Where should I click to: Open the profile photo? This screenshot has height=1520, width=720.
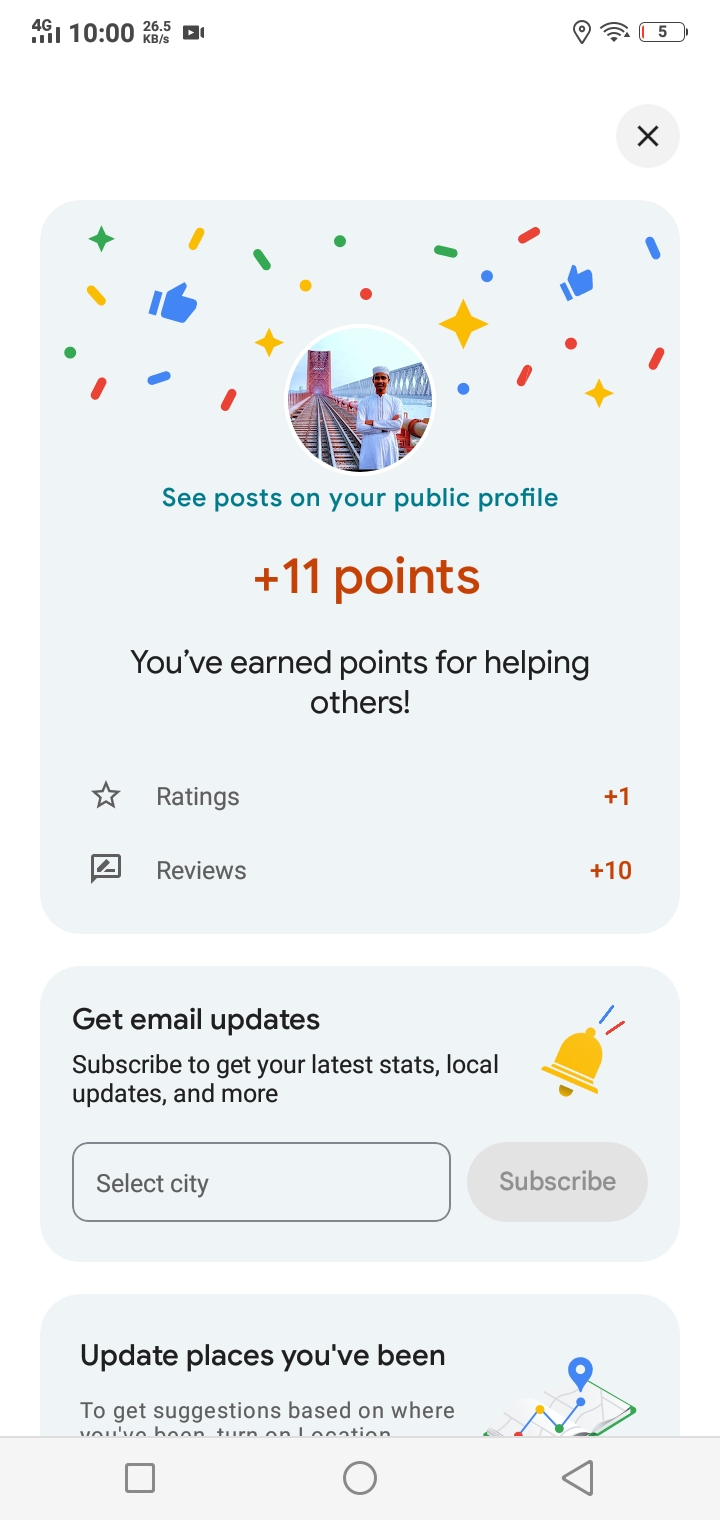[360, 399]
